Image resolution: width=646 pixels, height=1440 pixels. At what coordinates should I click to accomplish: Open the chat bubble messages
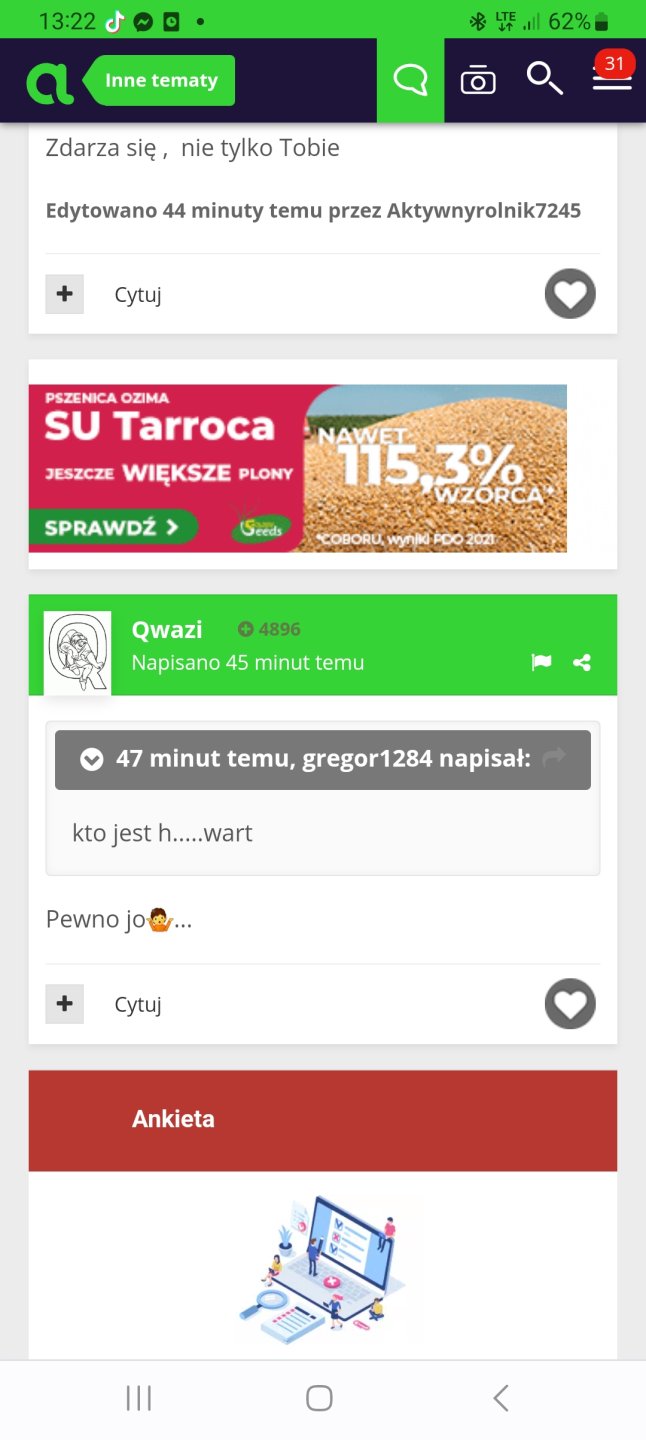(410, 80)
